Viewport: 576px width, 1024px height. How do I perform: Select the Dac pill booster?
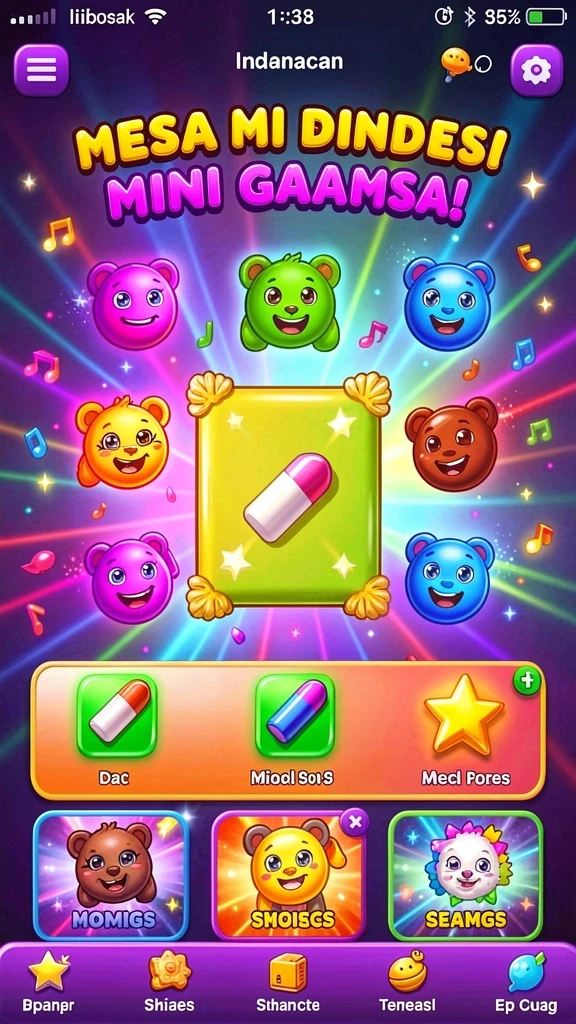pos(117,716)
